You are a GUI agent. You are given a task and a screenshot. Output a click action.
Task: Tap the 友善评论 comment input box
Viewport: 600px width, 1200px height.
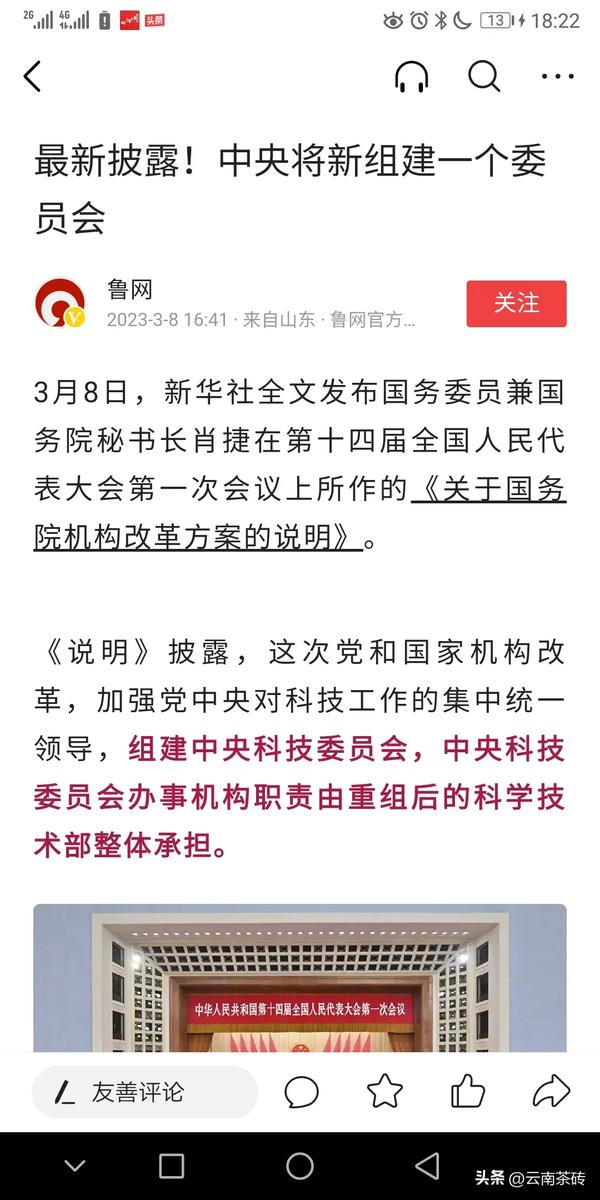coord(145,1092)
